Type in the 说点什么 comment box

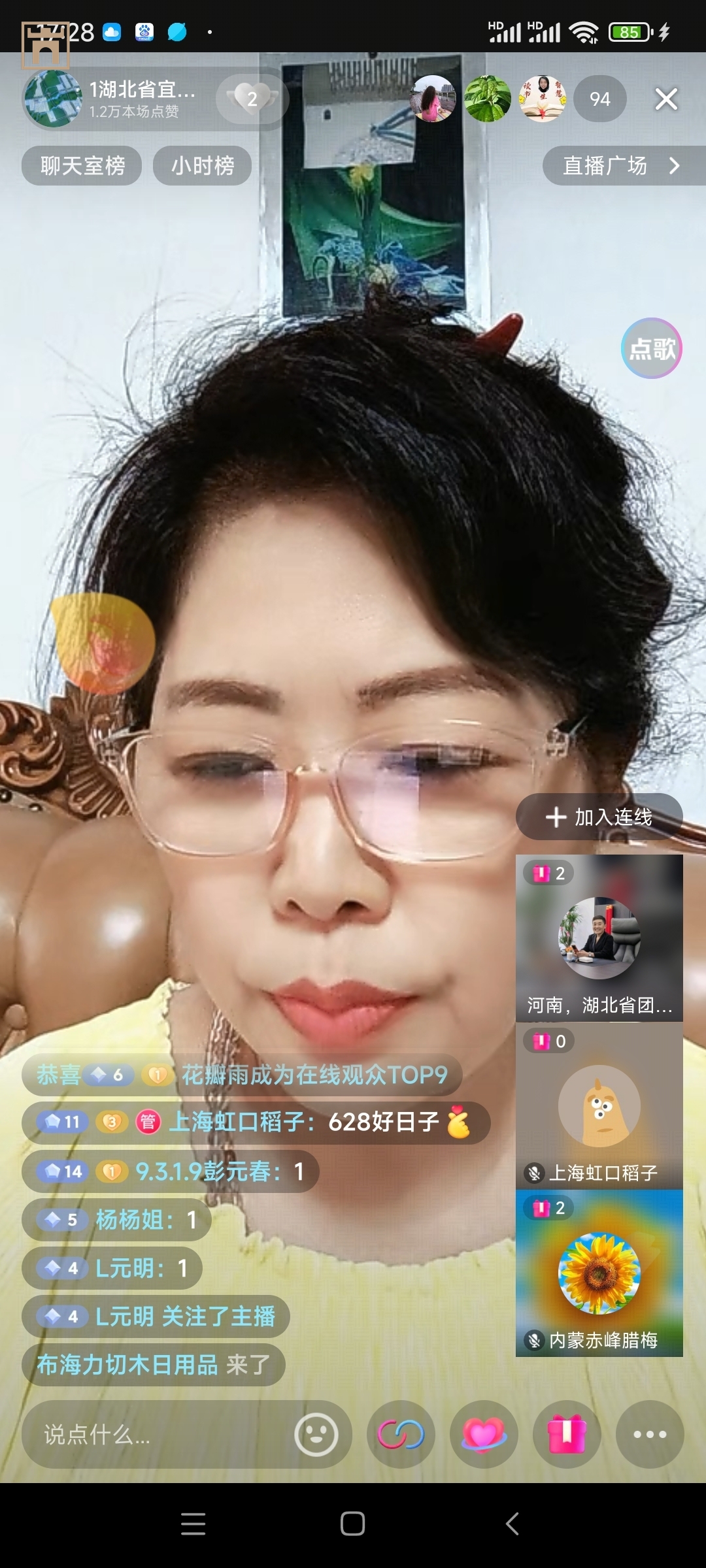pyautogui.click(x=157, y=1435)
